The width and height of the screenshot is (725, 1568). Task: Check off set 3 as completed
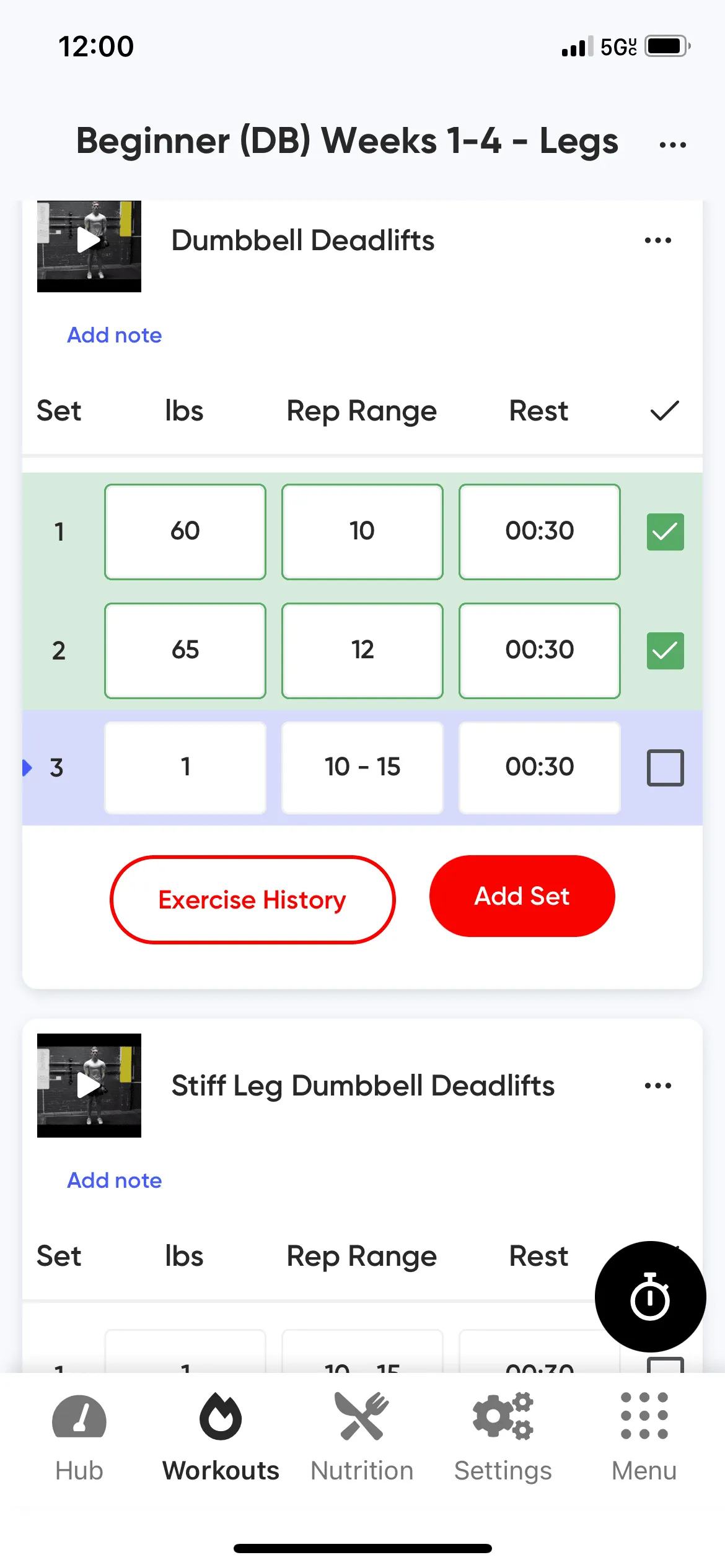665,767
